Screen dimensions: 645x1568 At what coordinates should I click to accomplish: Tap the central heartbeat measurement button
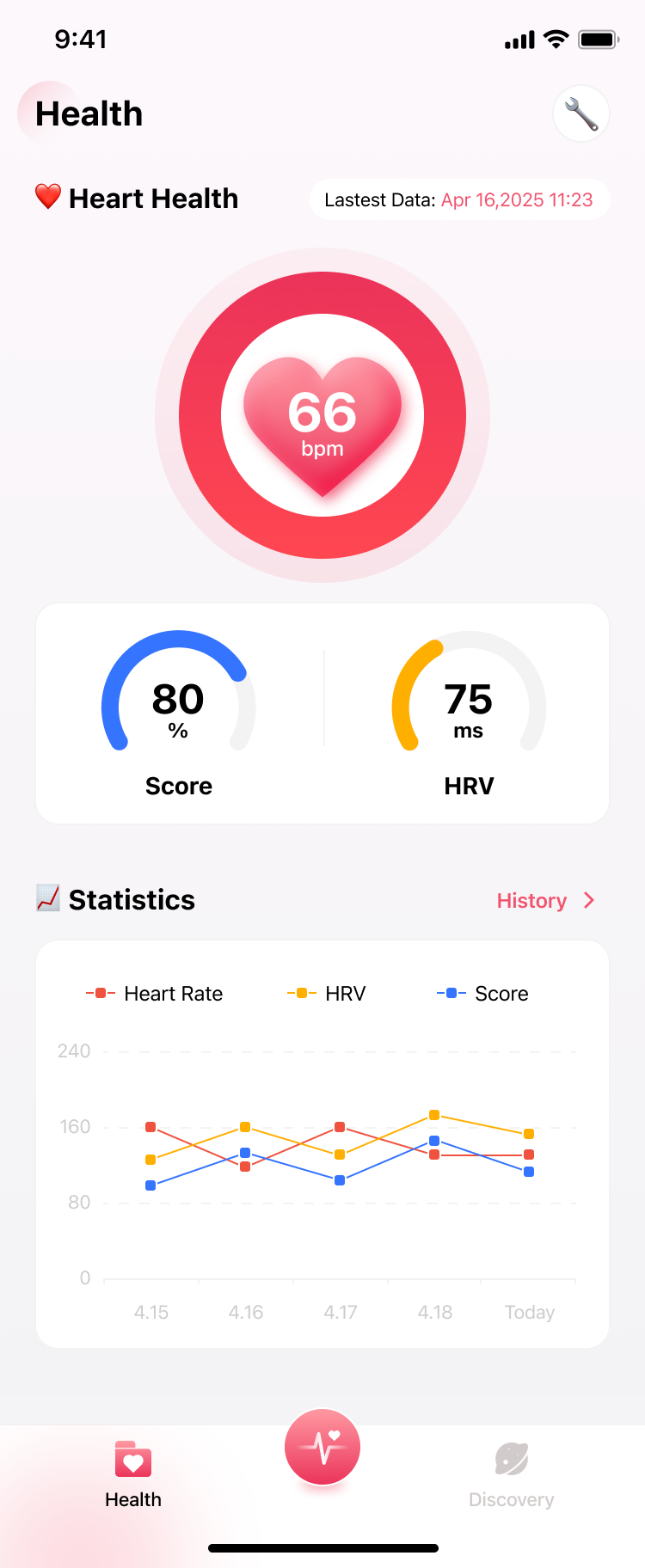322,1447
